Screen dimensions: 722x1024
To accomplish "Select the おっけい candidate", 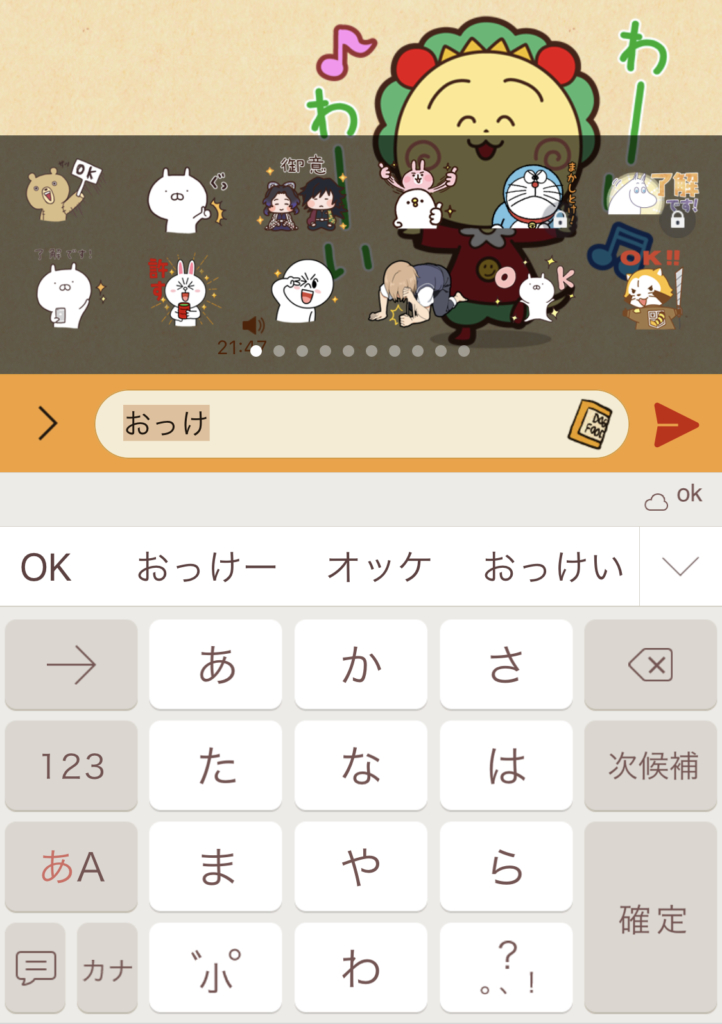I will [553, 567].
